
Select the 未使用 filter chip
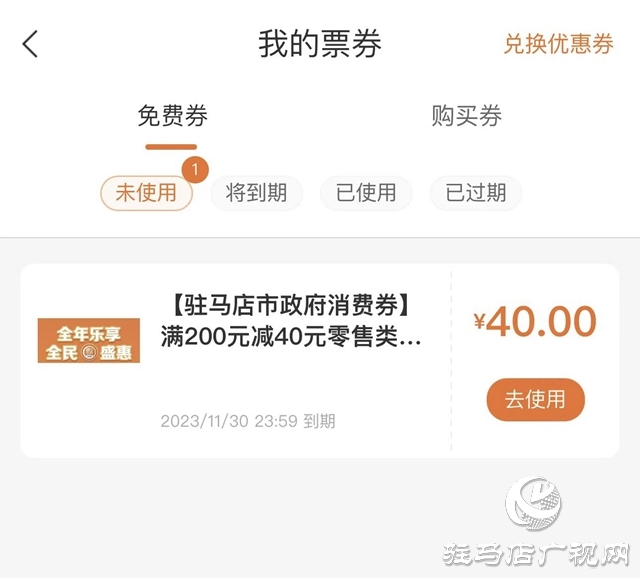pos(146,193)
